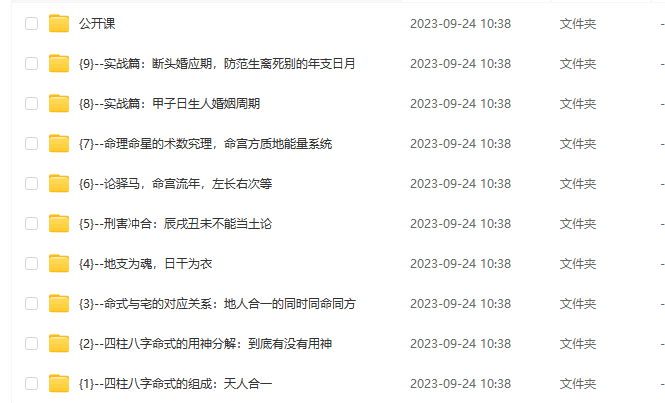Select the checkbox for {6}--论驿马
The height and width of the screenshot is (403, 665).
coord(31,183)
